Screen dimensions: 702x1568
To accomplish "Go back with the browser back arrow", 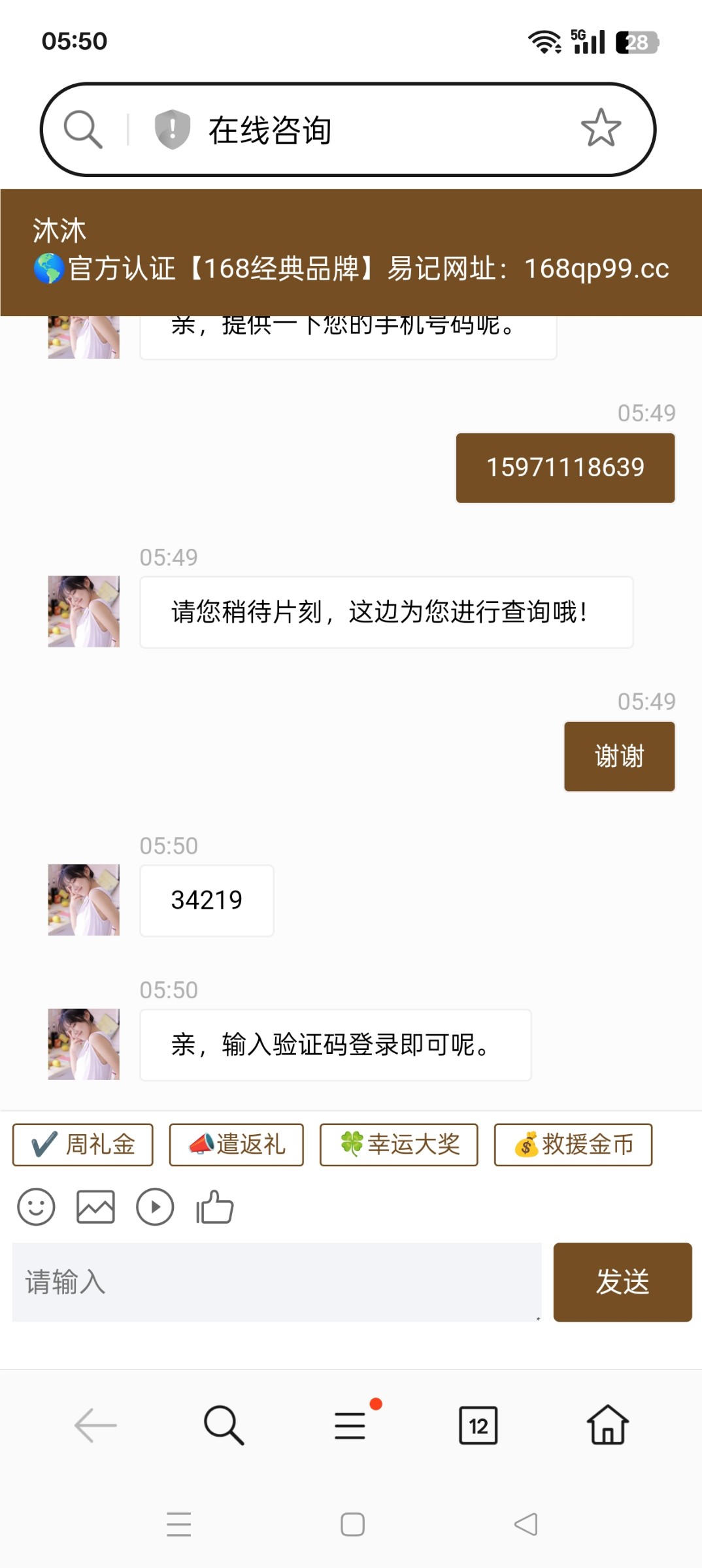I will click(95, 1425).
